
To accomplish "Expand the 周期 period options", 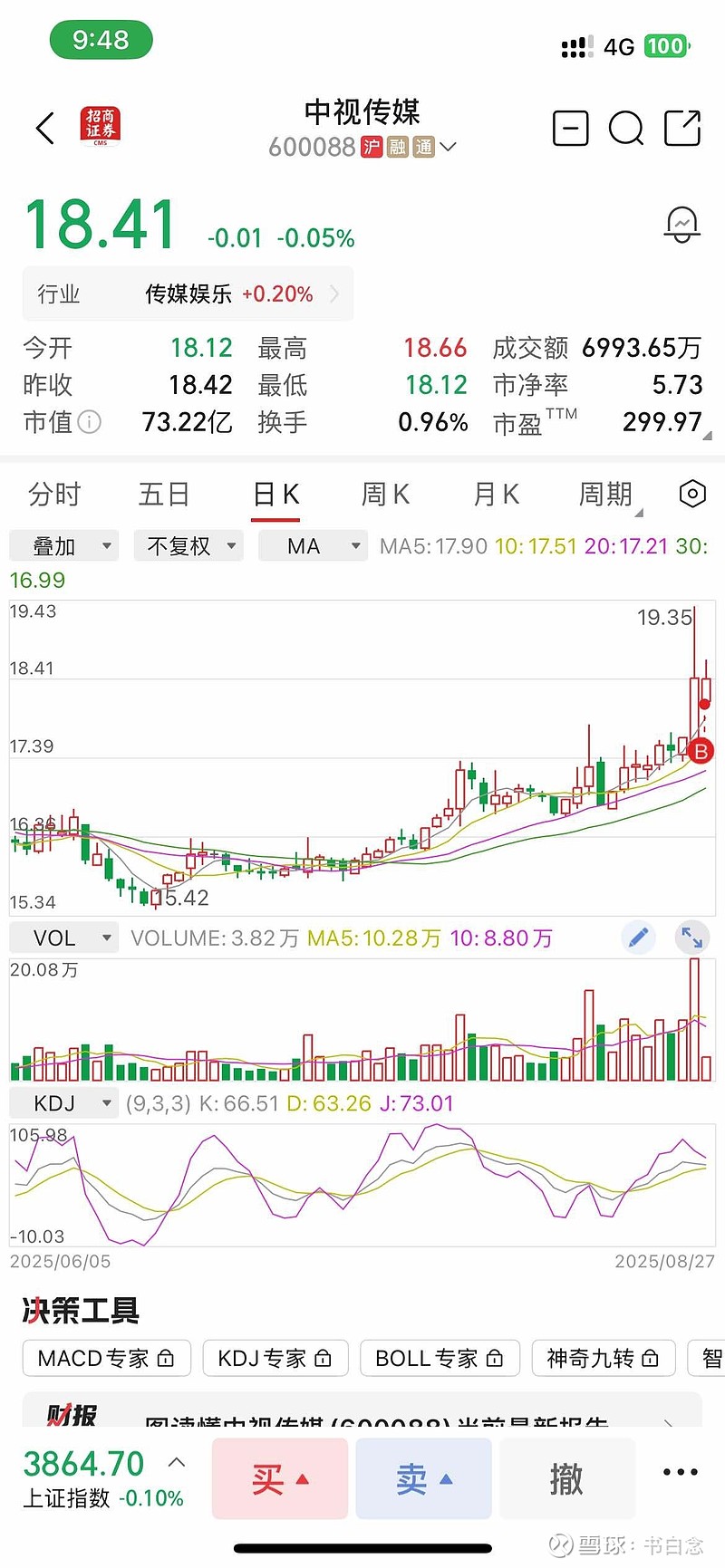I will tap(607, 495).
